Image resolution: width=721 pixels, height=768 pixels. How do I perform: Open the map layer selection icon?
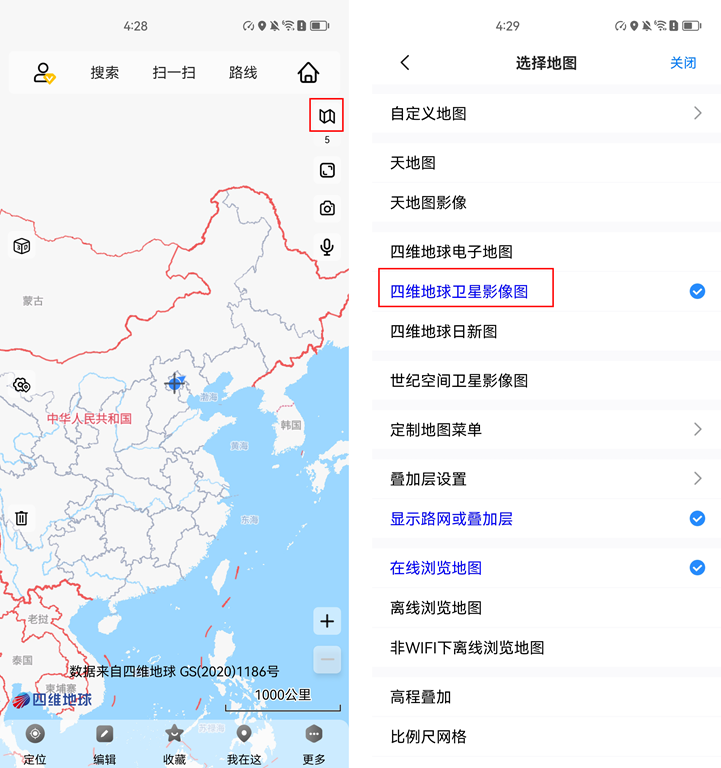pyautogui.click(x=327, y=116)
